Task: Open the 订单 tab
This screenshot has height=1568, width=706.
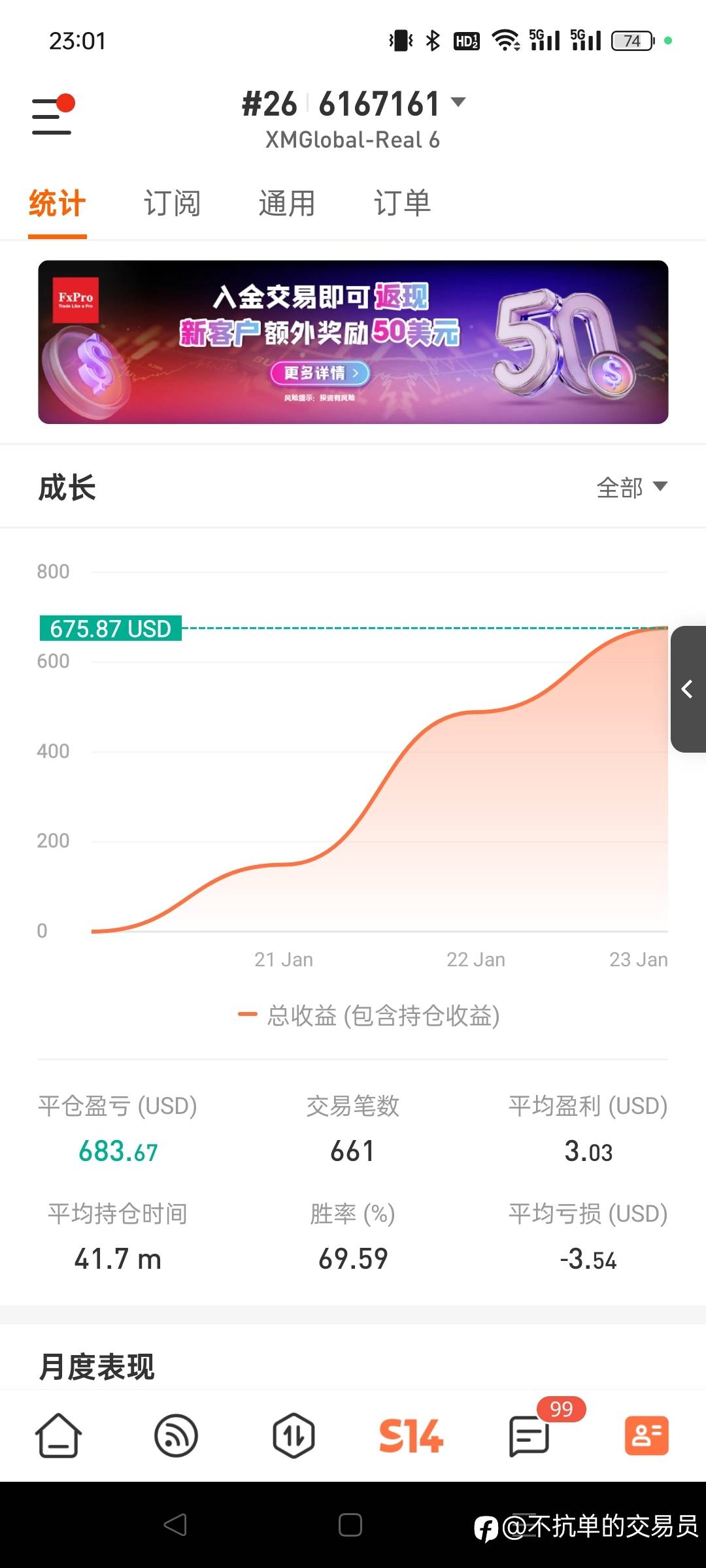Action: (x=402, y=204)
